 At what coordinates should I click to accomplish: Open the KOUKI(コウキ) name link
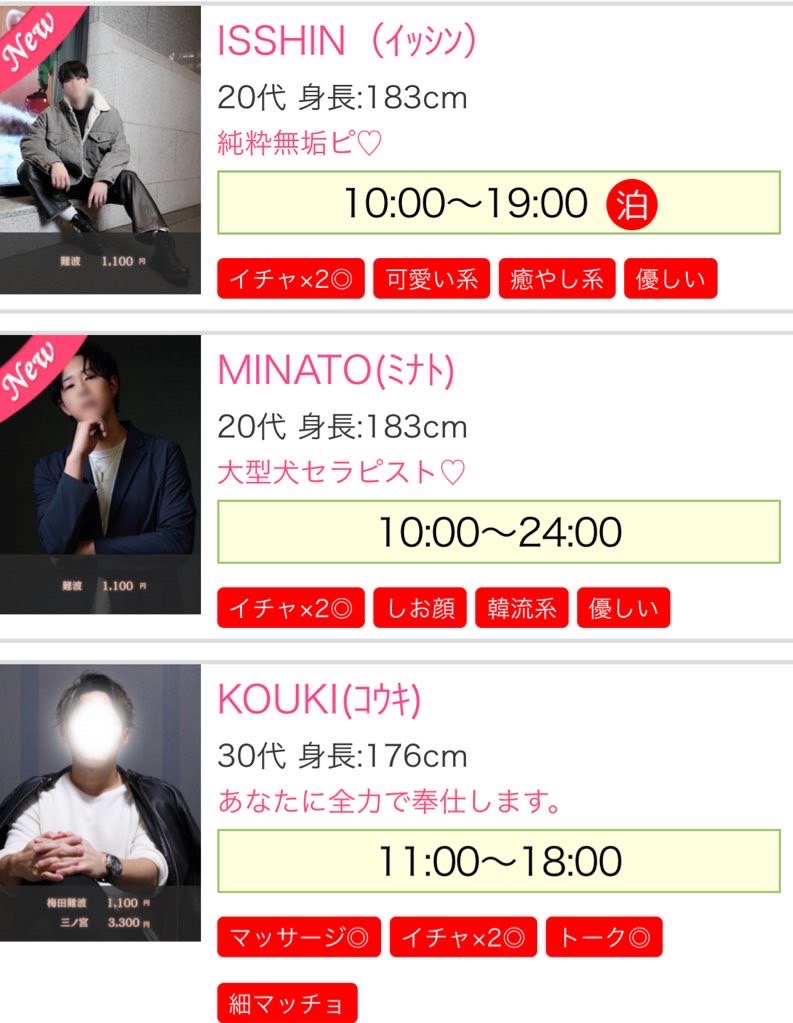click(x=319, y=700)
